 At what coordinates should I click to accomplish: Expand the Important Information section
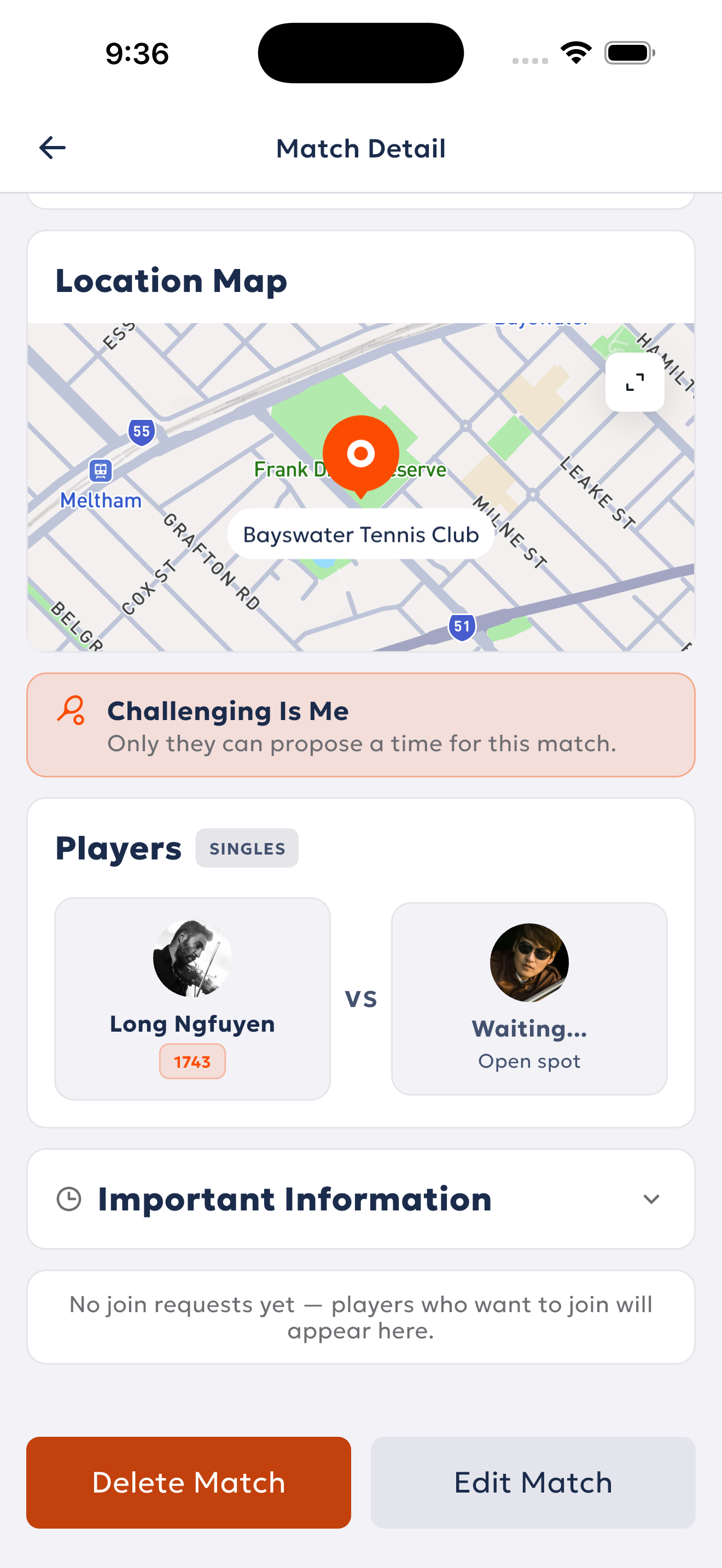[360, 1198]
